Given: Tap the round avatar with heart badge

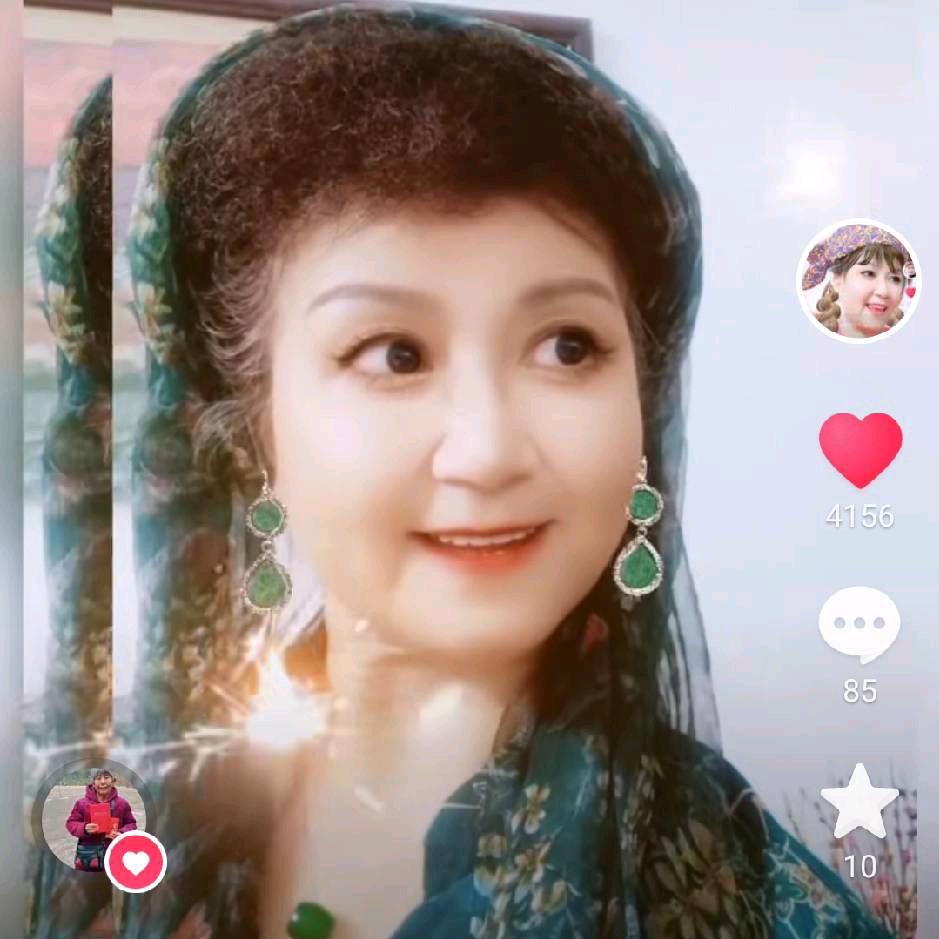Looking at the screenshot, I should (x=98, y=820).
